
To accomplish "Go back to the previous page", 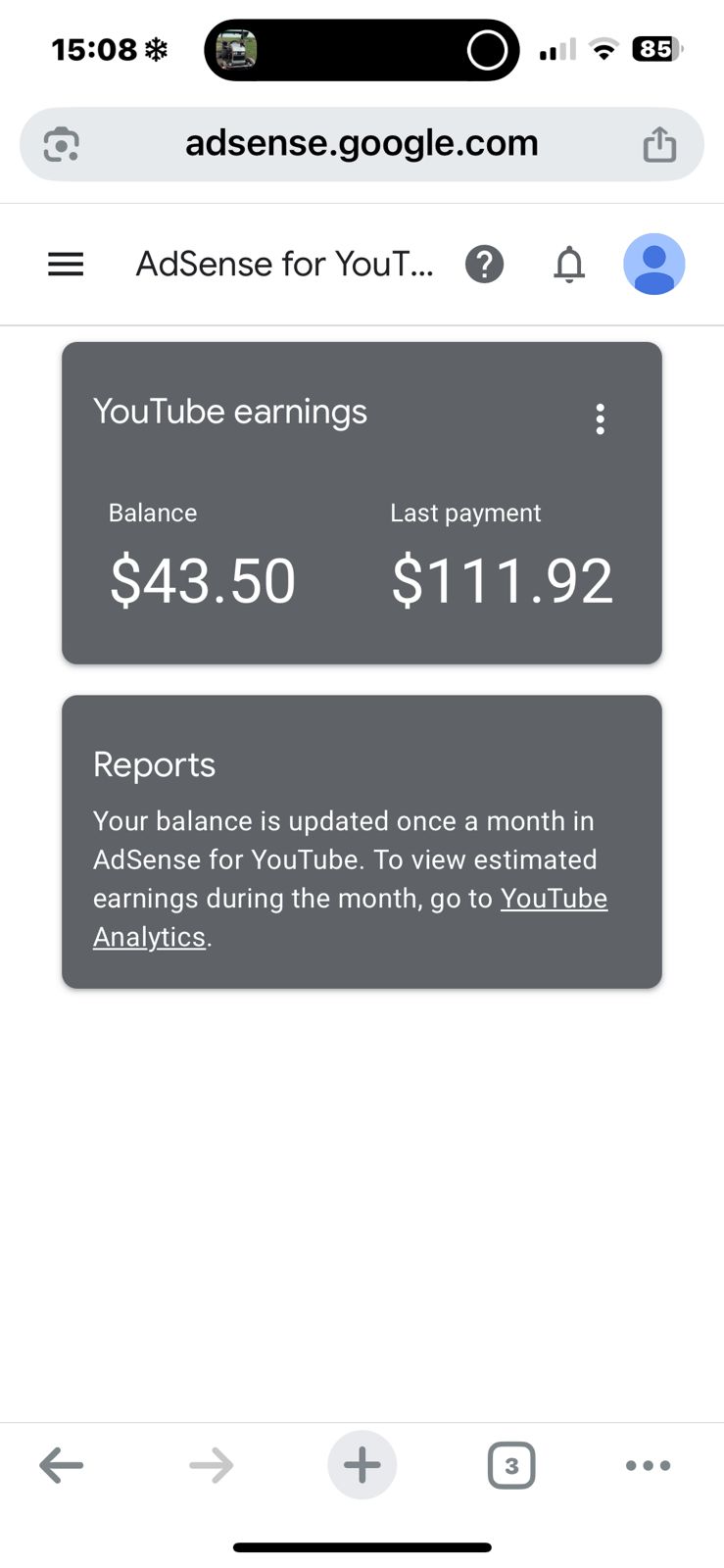I will (x=62, y=1466).
